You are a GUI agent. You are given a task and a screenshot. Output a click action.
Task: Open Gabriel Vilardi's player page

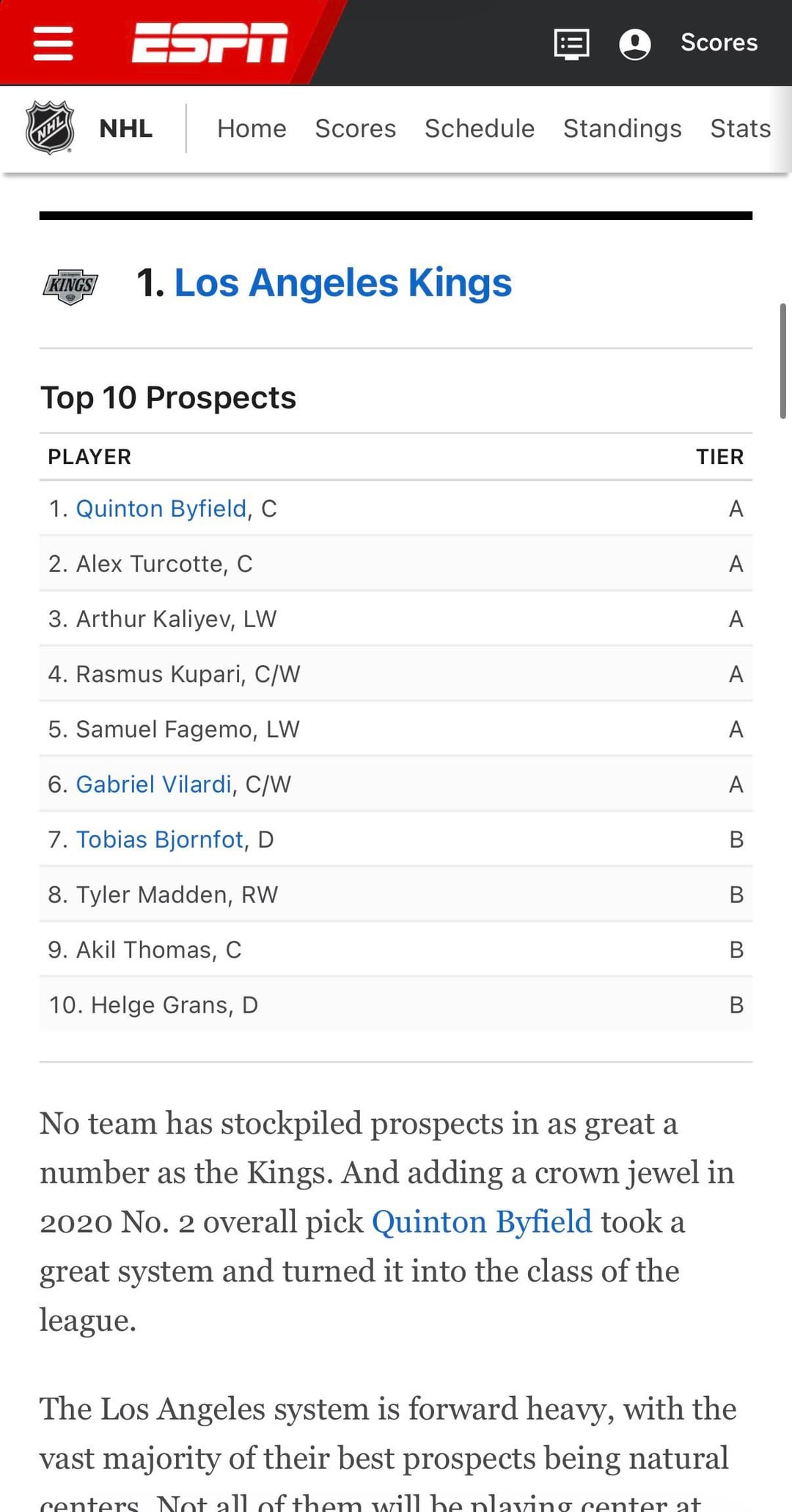pos(153,785)
